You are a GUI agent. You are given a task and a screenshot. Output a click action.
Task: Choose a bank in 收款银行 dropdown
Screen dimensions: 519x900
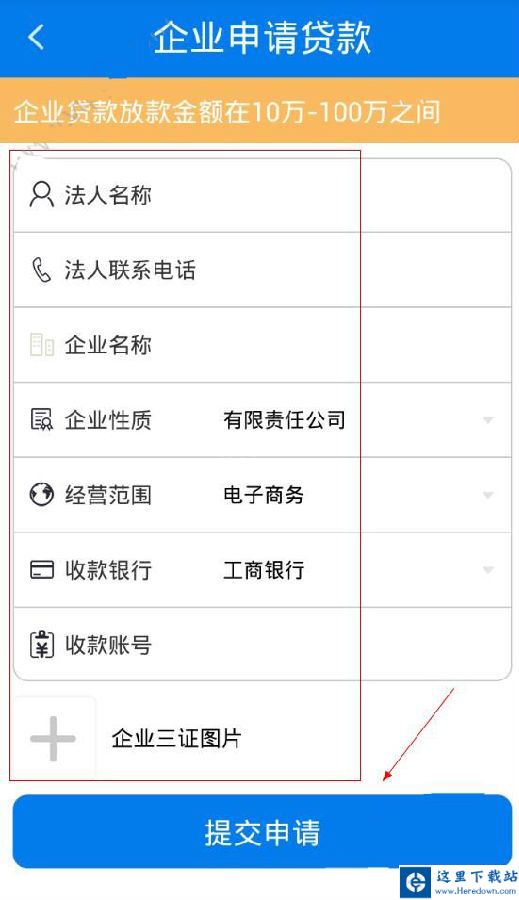coord(262,570)
